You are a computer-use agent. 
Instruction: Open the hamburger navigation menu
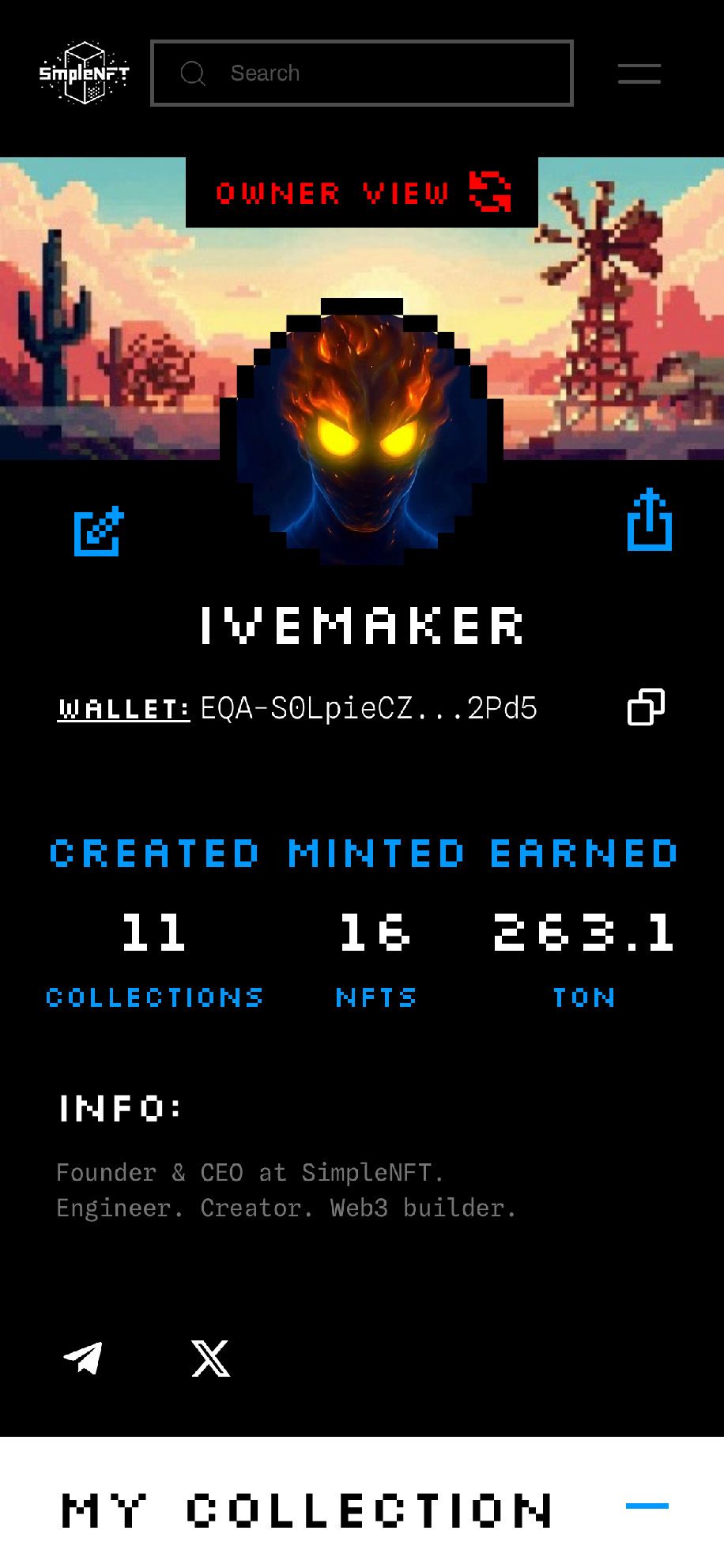tap(639, 73)
